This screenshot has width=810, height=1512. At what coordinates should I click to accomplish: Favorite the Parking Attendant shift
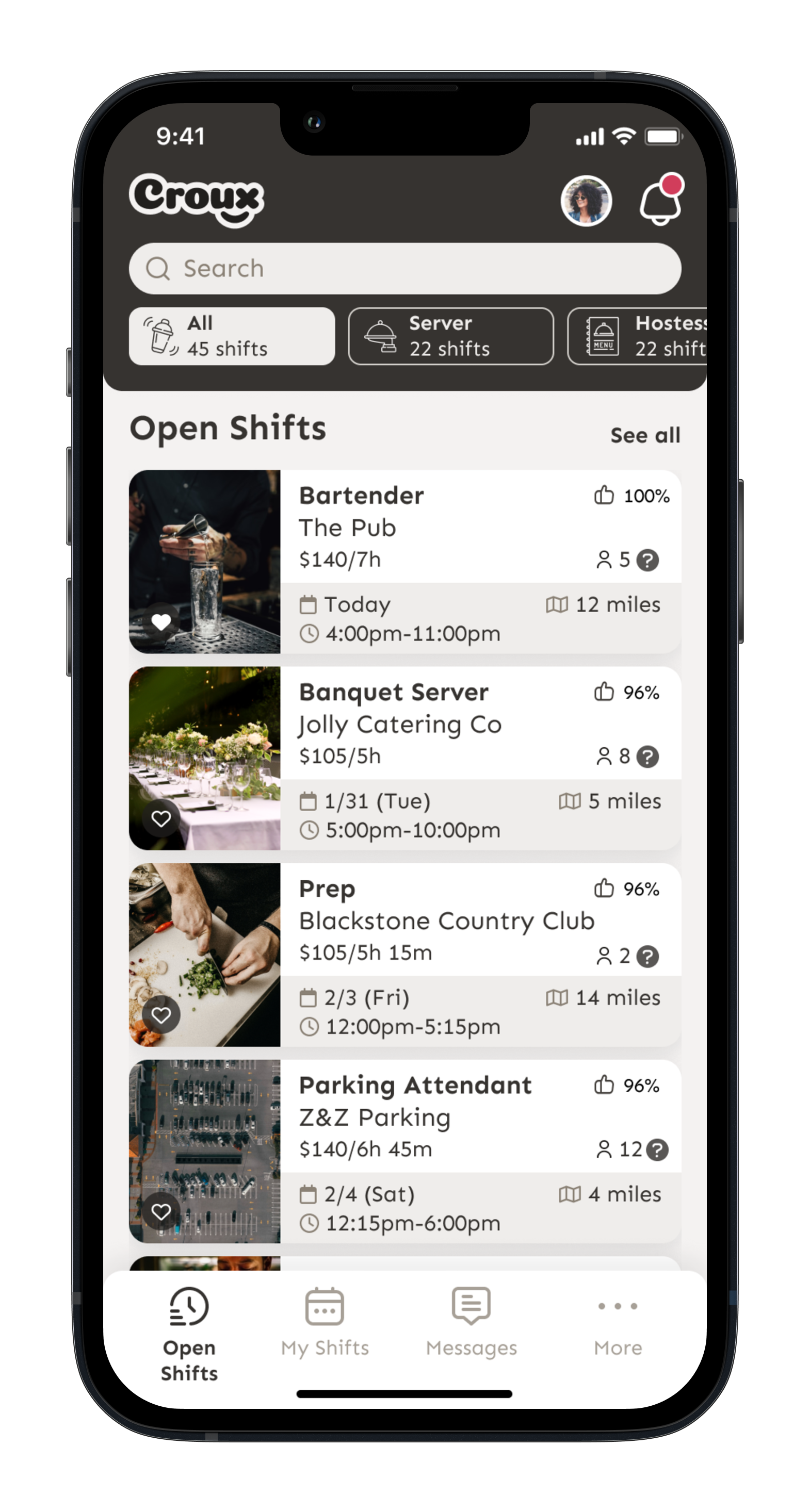161,1211
